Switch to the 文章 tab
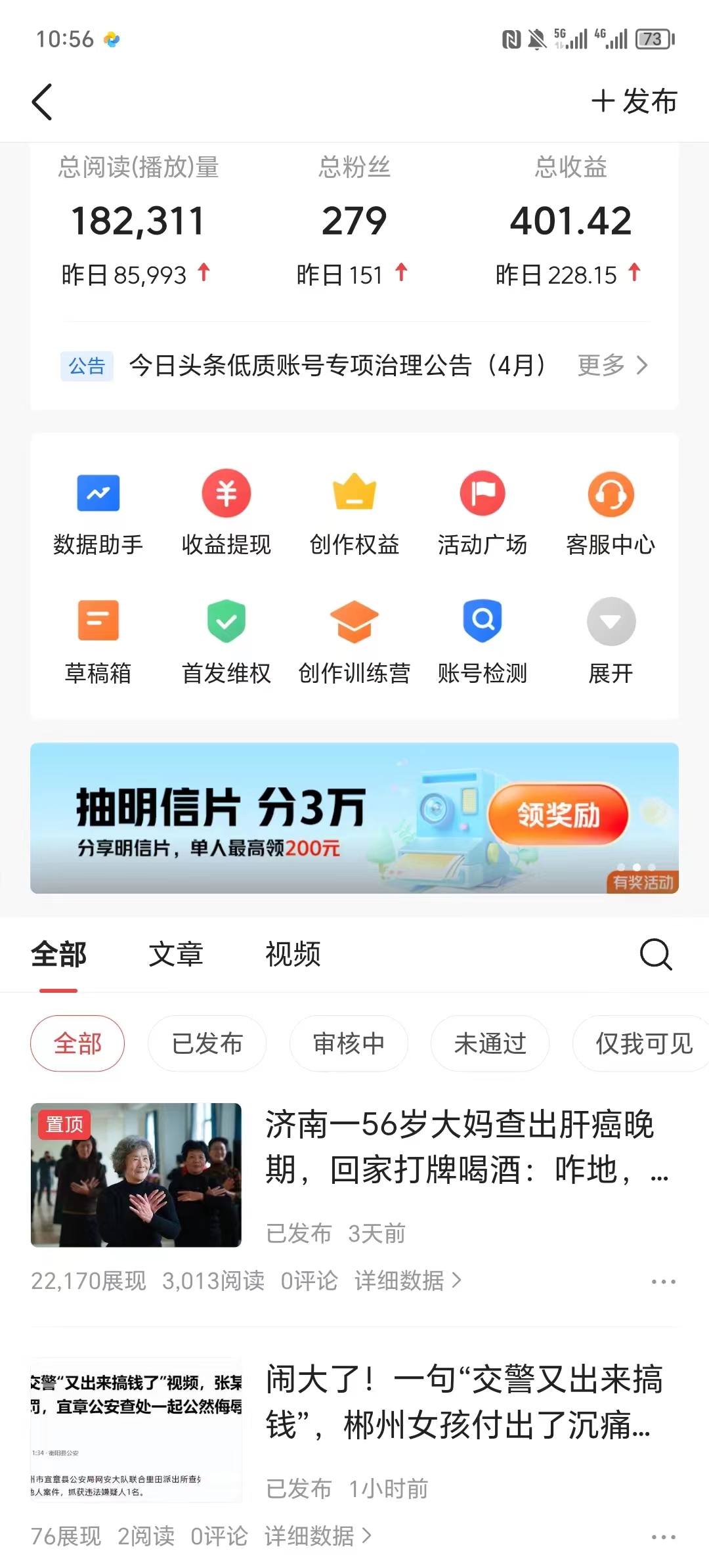 [176, 955]
